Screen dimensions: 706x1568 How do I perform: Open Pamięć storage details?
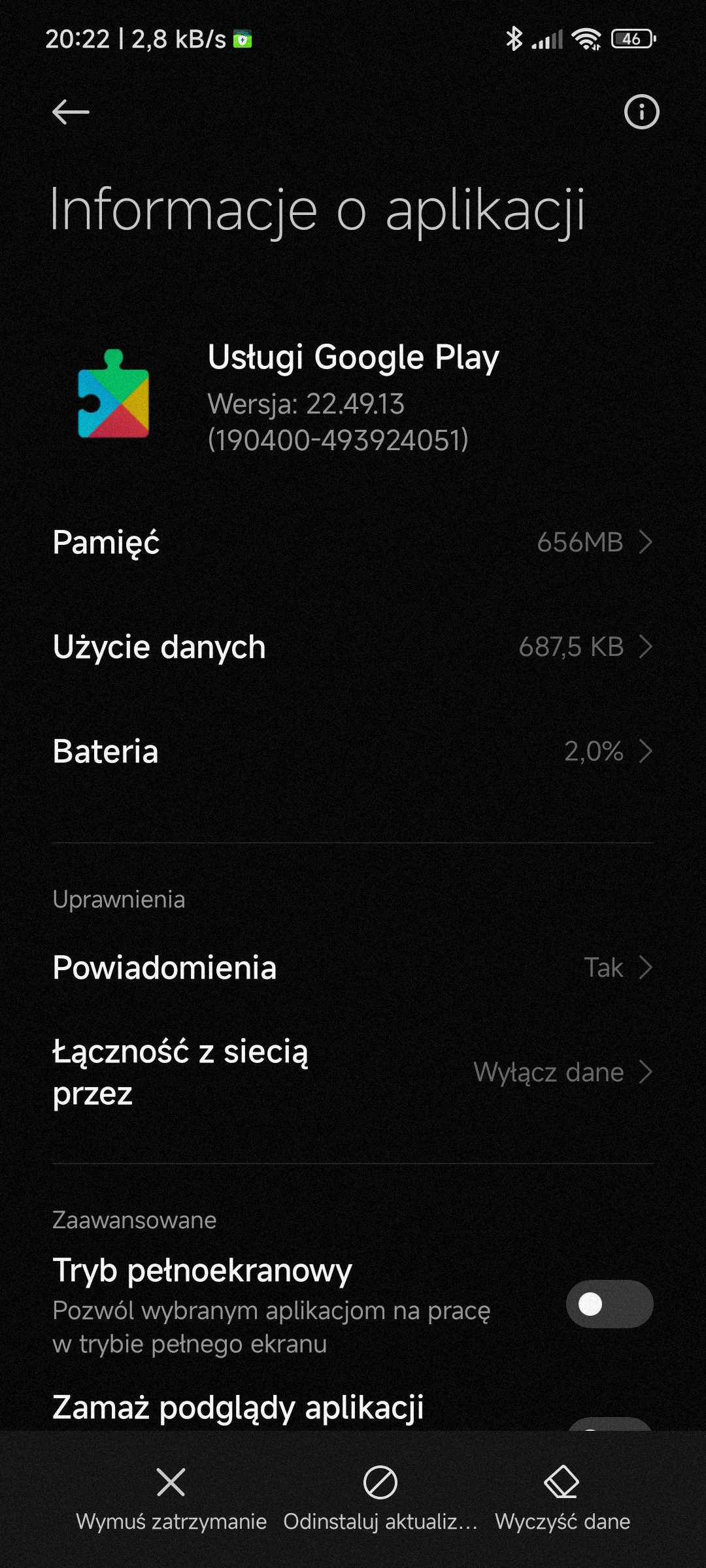click(x=353, y=542)
